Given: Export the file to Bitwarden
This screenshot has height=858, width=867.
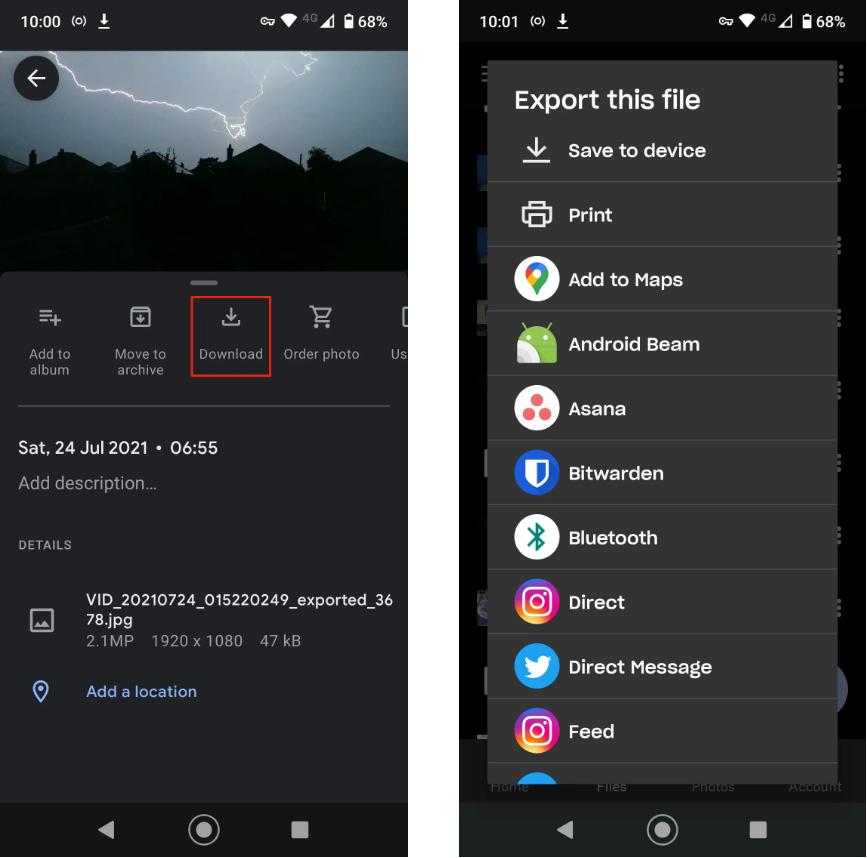Looking at the screenshot, I should click(x=615, y=473).
